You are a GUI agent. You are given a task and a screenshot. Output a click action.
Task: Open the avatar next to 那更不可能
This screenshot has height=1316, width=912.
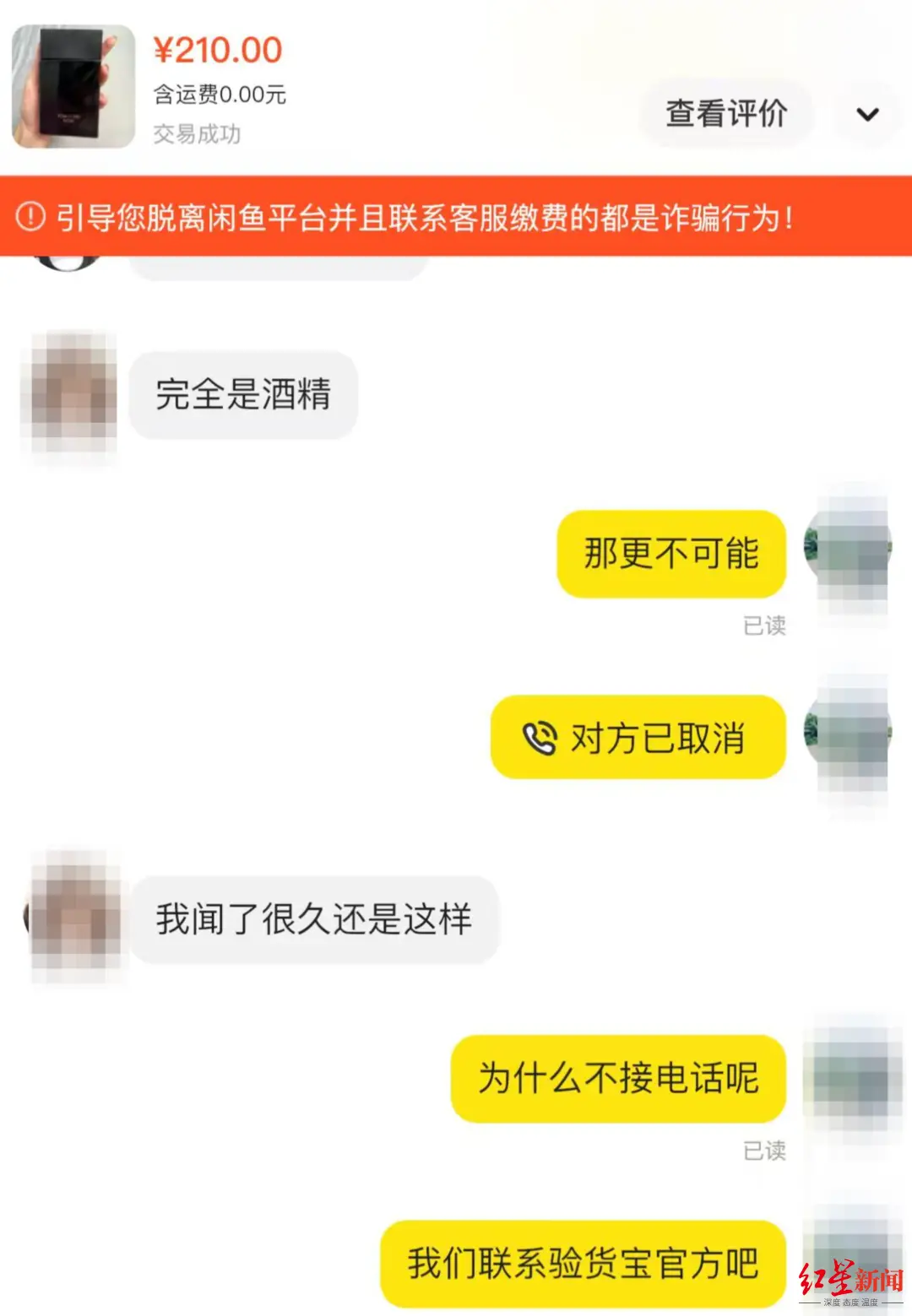(x=849, y=550)
